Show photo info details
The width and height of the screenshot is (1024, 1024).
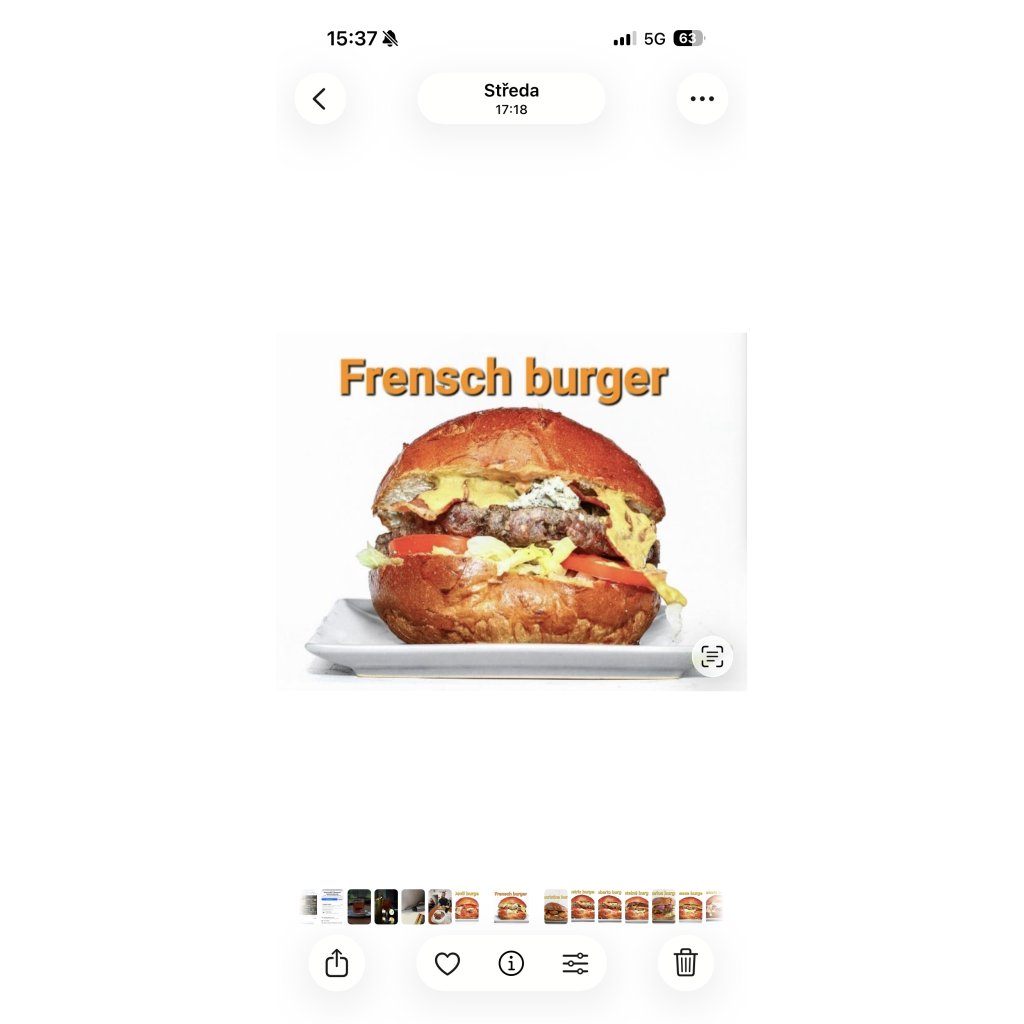point(511,964)
